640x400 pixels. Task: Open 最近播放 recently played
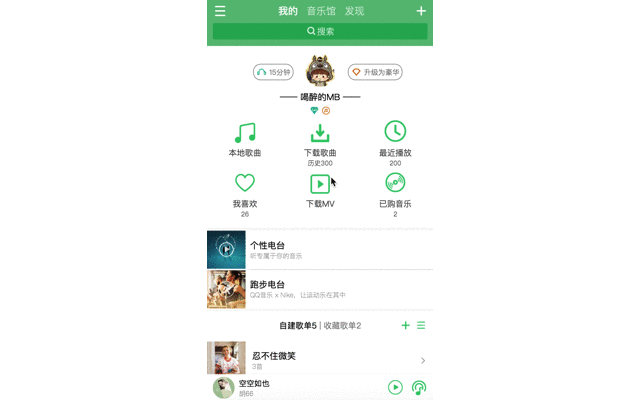coord(395,139)
